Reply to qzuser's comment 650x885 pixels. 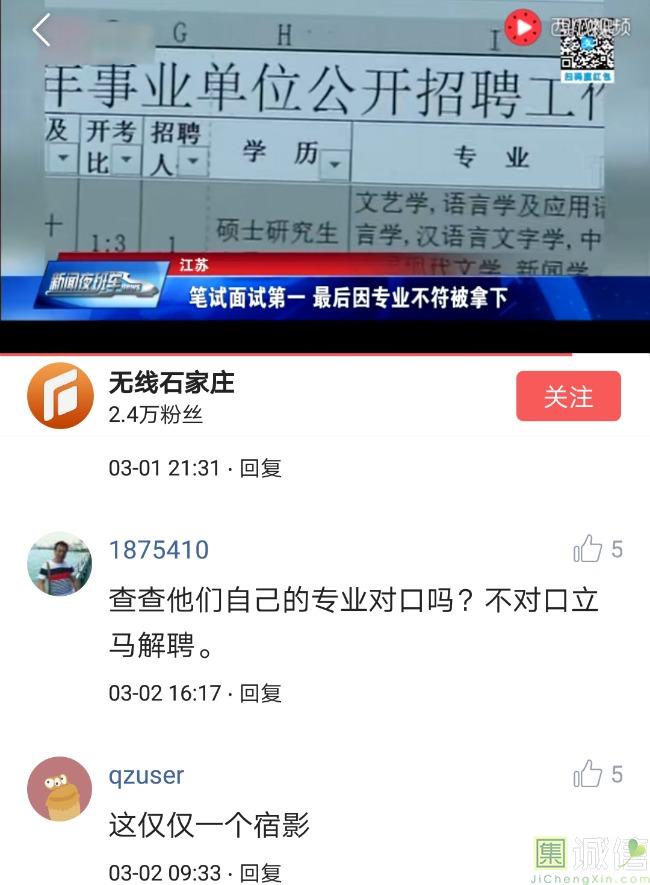click(261, 872)
